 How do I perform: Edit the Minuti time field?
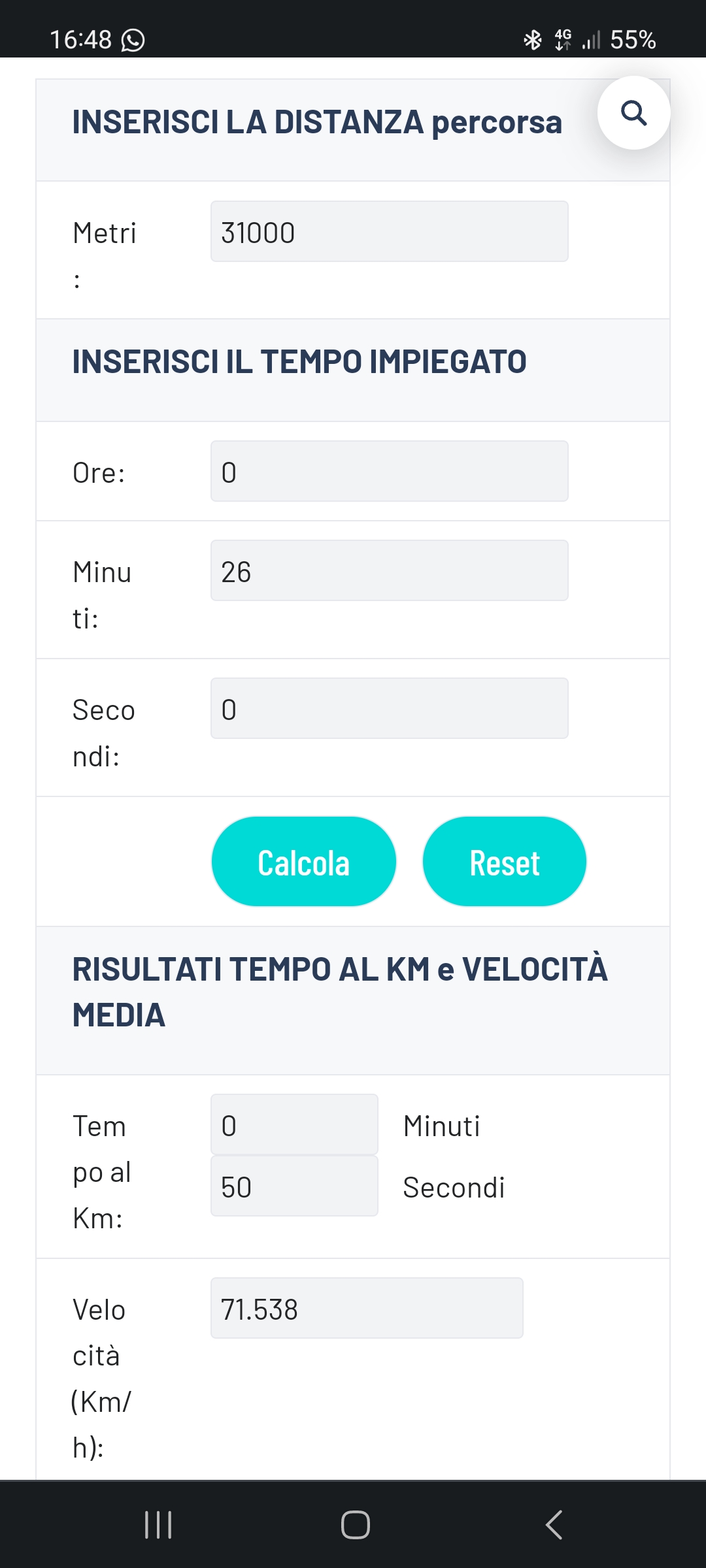(389, 570)
